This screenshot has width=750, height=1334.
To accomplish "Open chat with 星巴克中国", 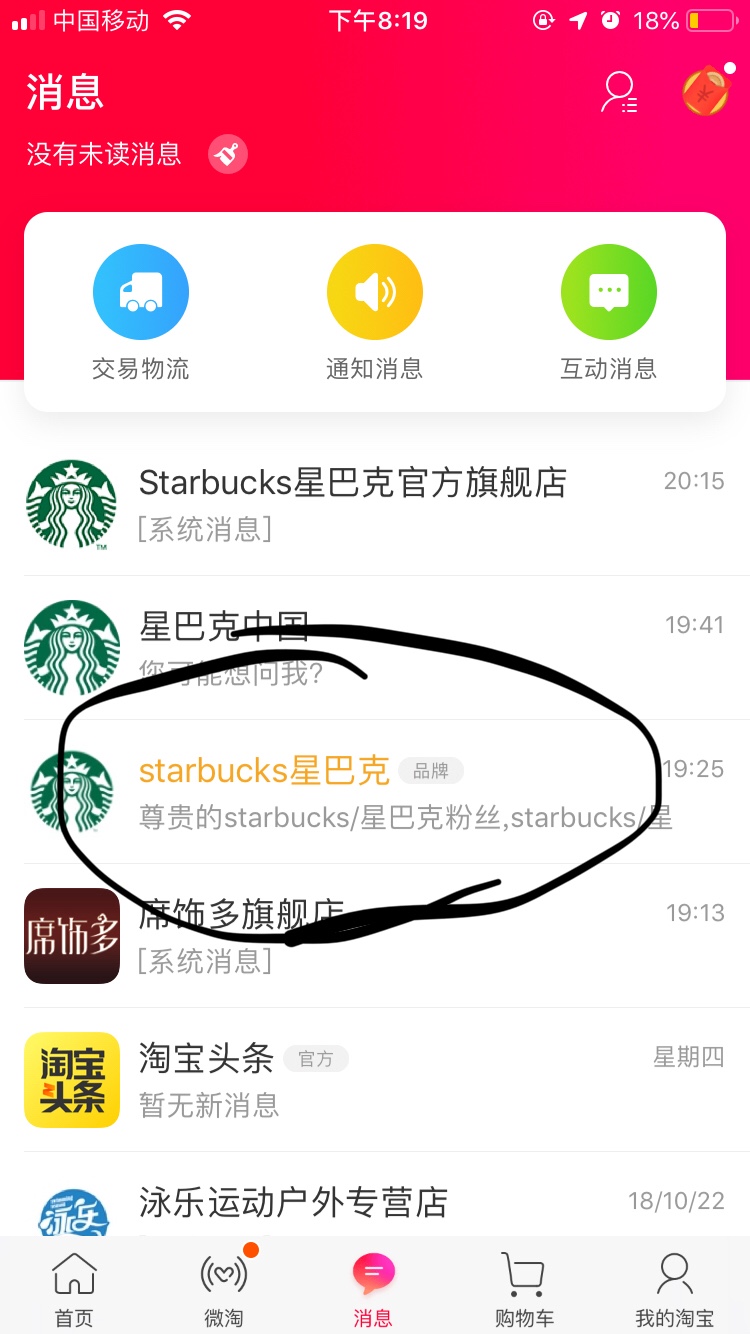I will 375,647.
